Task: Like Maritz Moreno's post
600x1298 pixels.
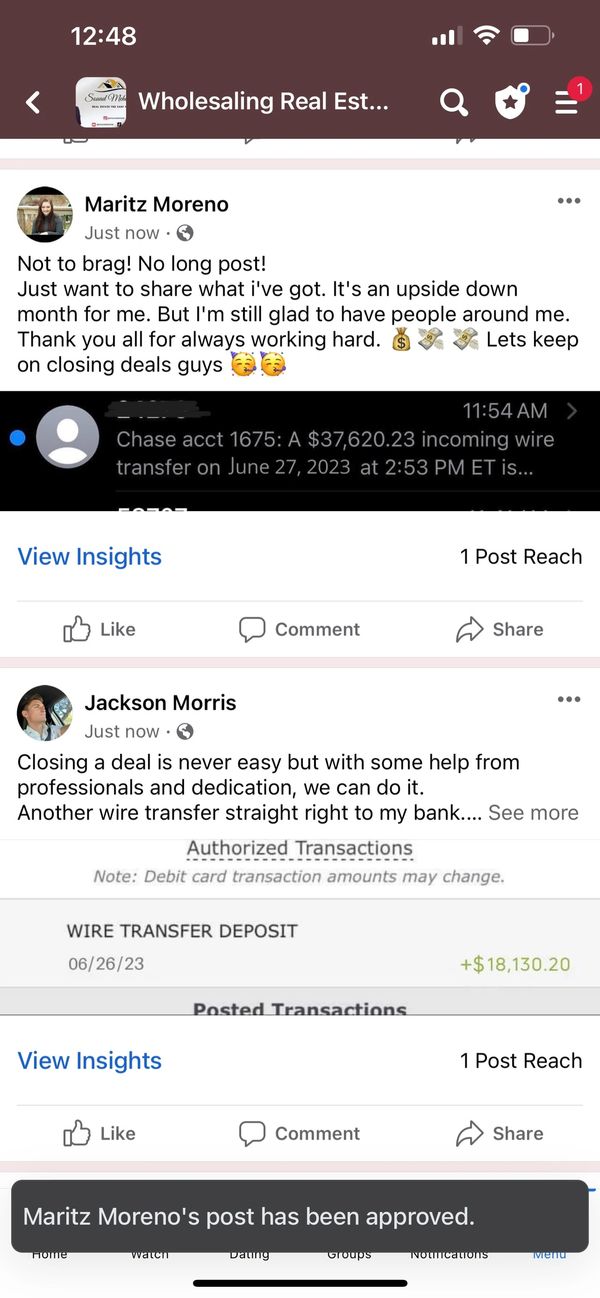Action: (99, 629)
